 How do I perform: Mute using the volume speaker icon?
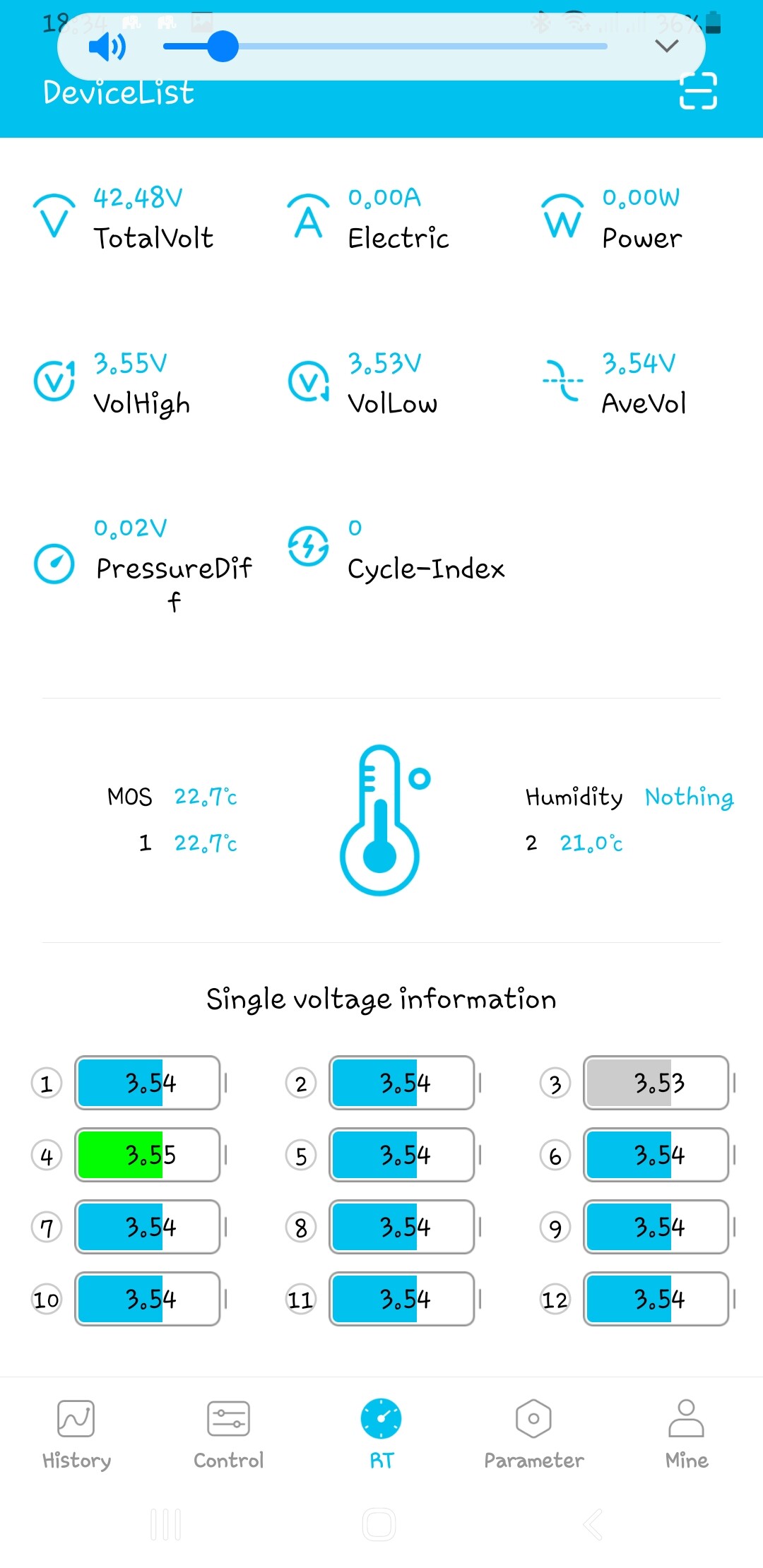[x=107, y=47]
